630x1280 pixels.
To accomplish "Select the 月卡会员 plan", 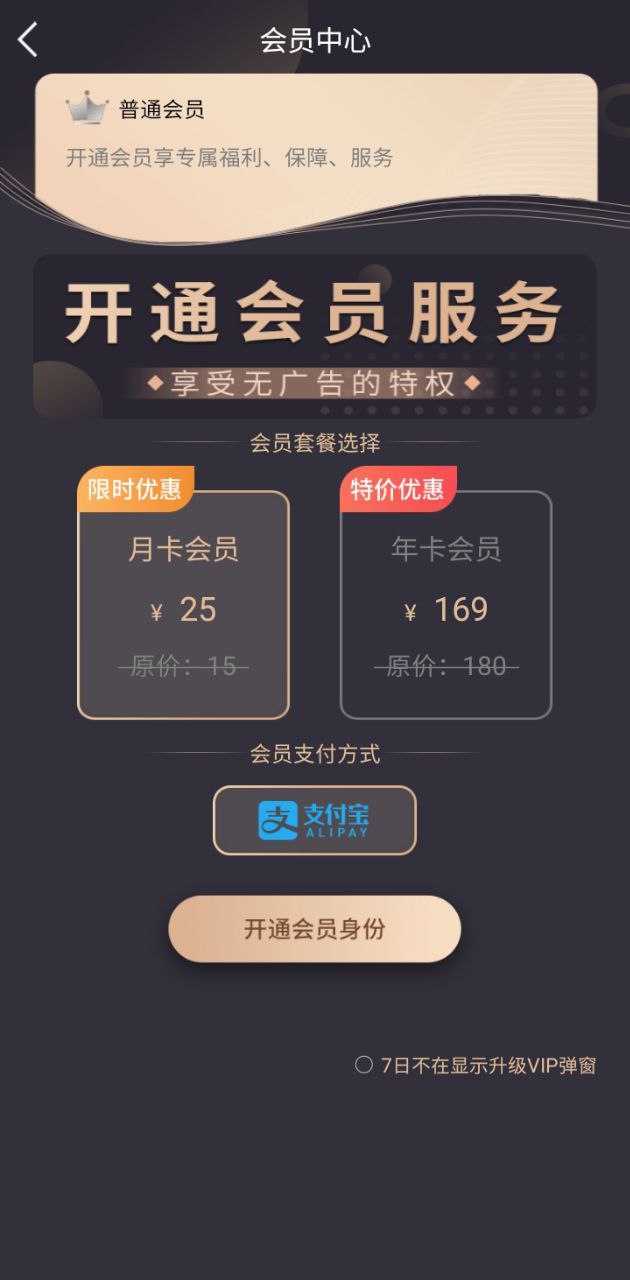I will [183, 604].
